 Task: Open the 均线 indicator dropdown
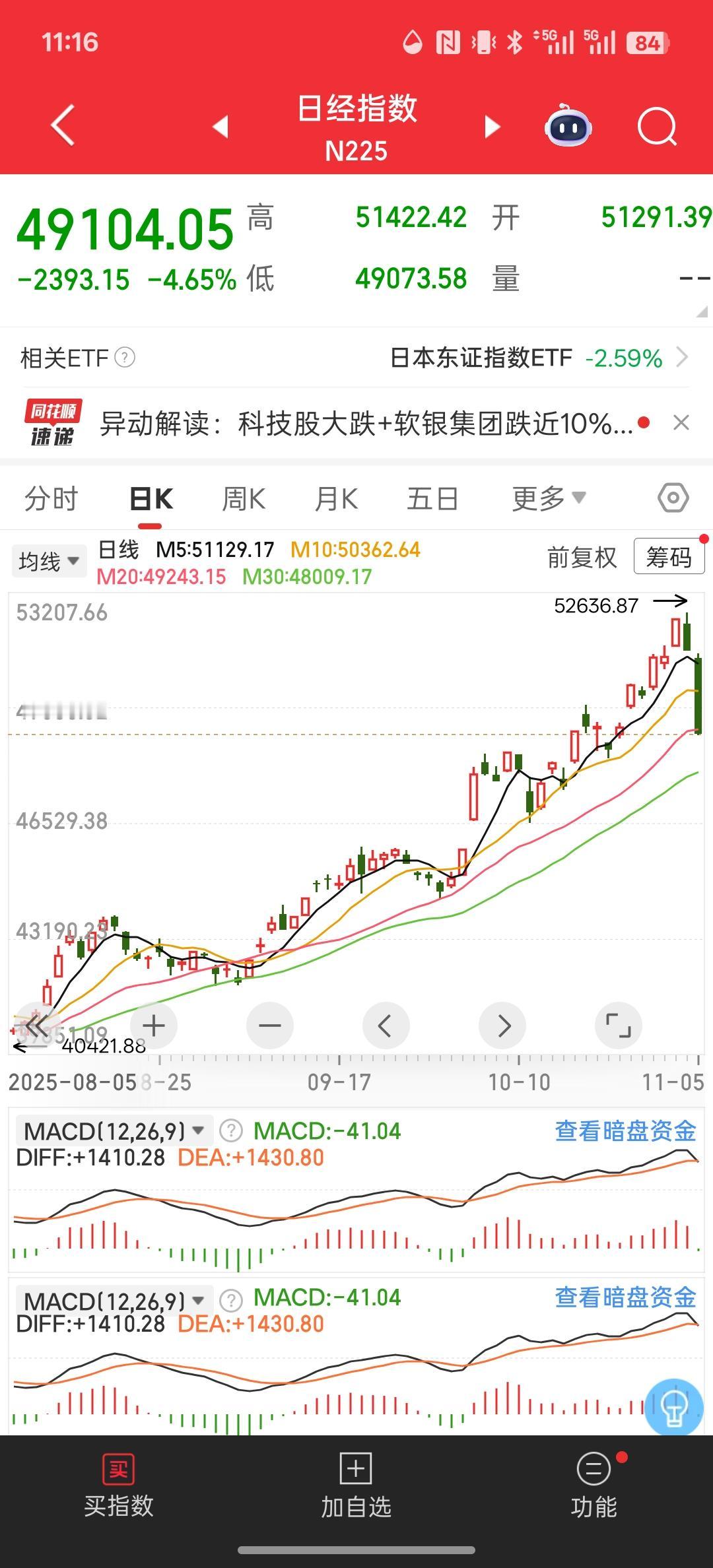pyautogui.click(x=48, y=560)
